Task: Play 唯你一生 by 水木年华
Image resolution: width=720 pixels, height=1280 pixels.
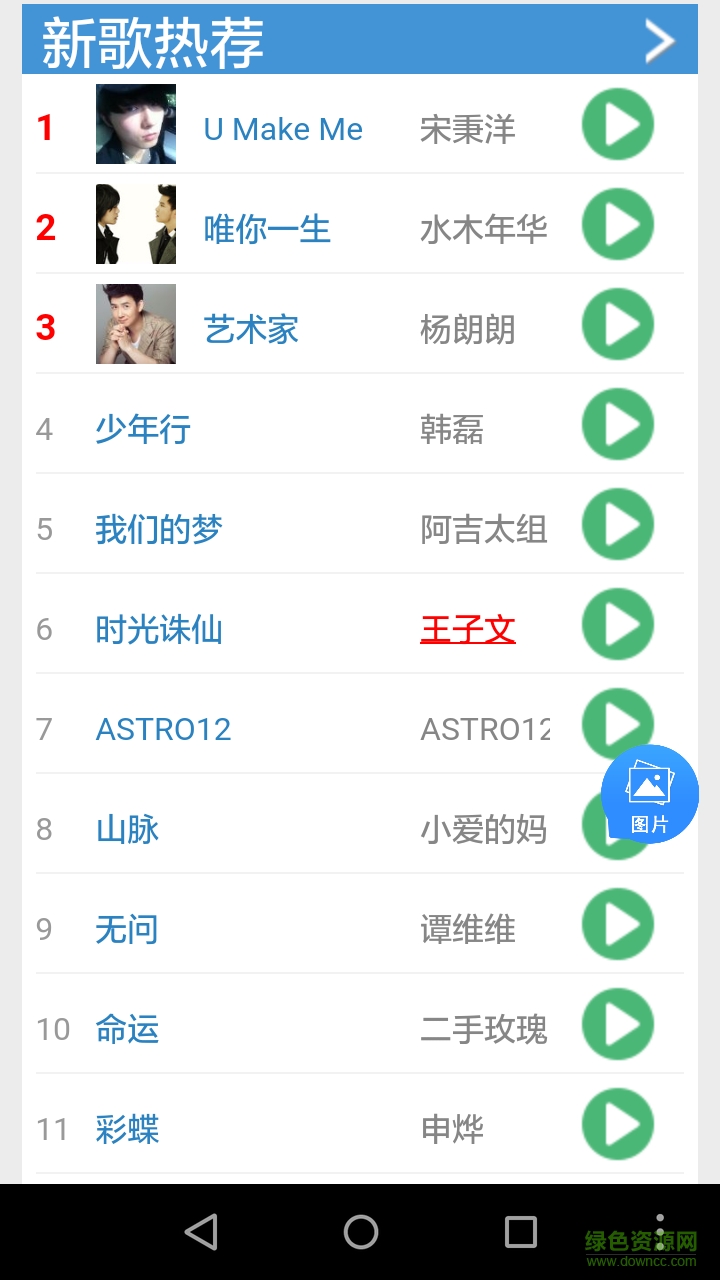Action: (x=618, y=225)
